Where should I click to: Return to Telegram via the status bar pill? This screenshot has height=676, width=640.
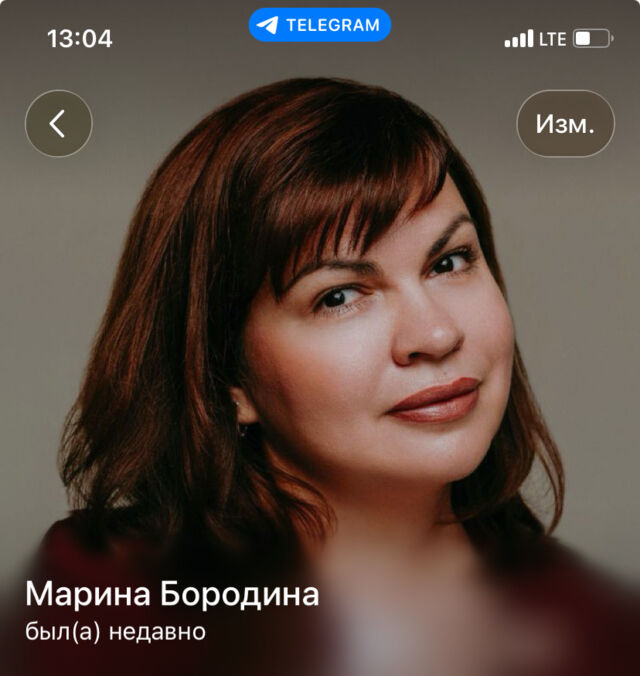(x=320, y=25)
